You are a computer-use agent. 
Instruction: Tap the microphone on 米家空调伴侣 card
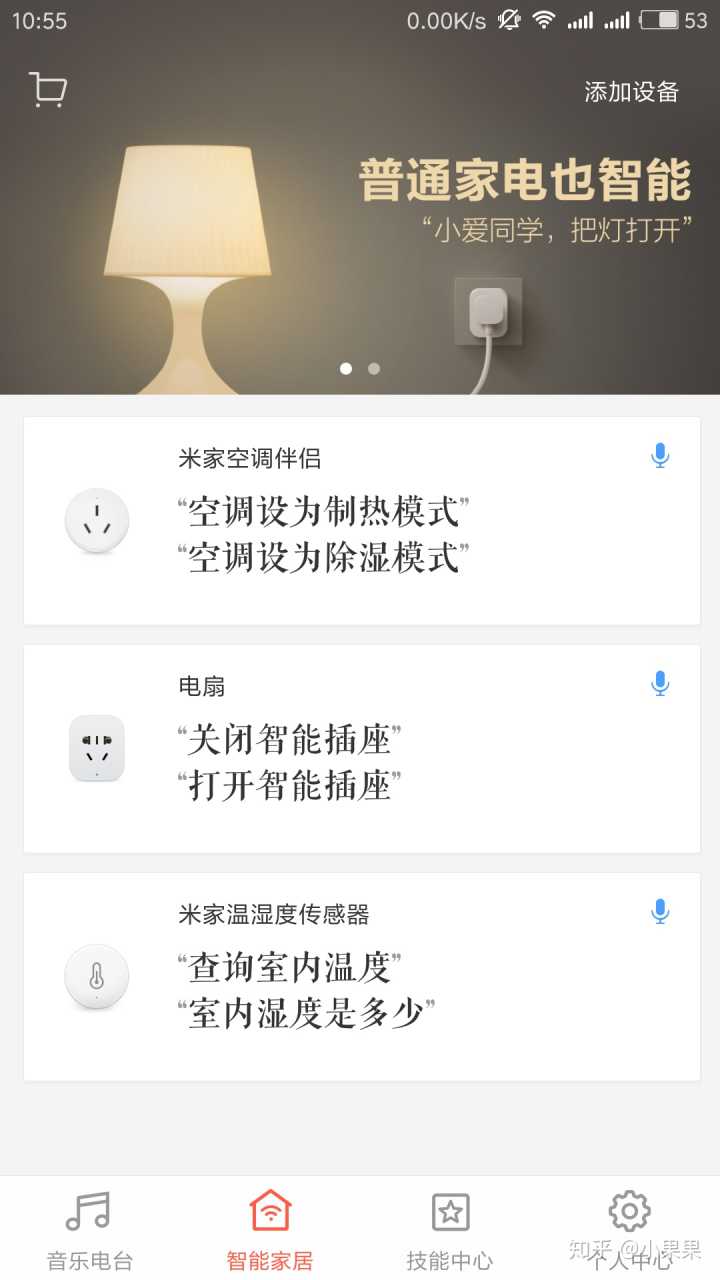tap(659, 457)
